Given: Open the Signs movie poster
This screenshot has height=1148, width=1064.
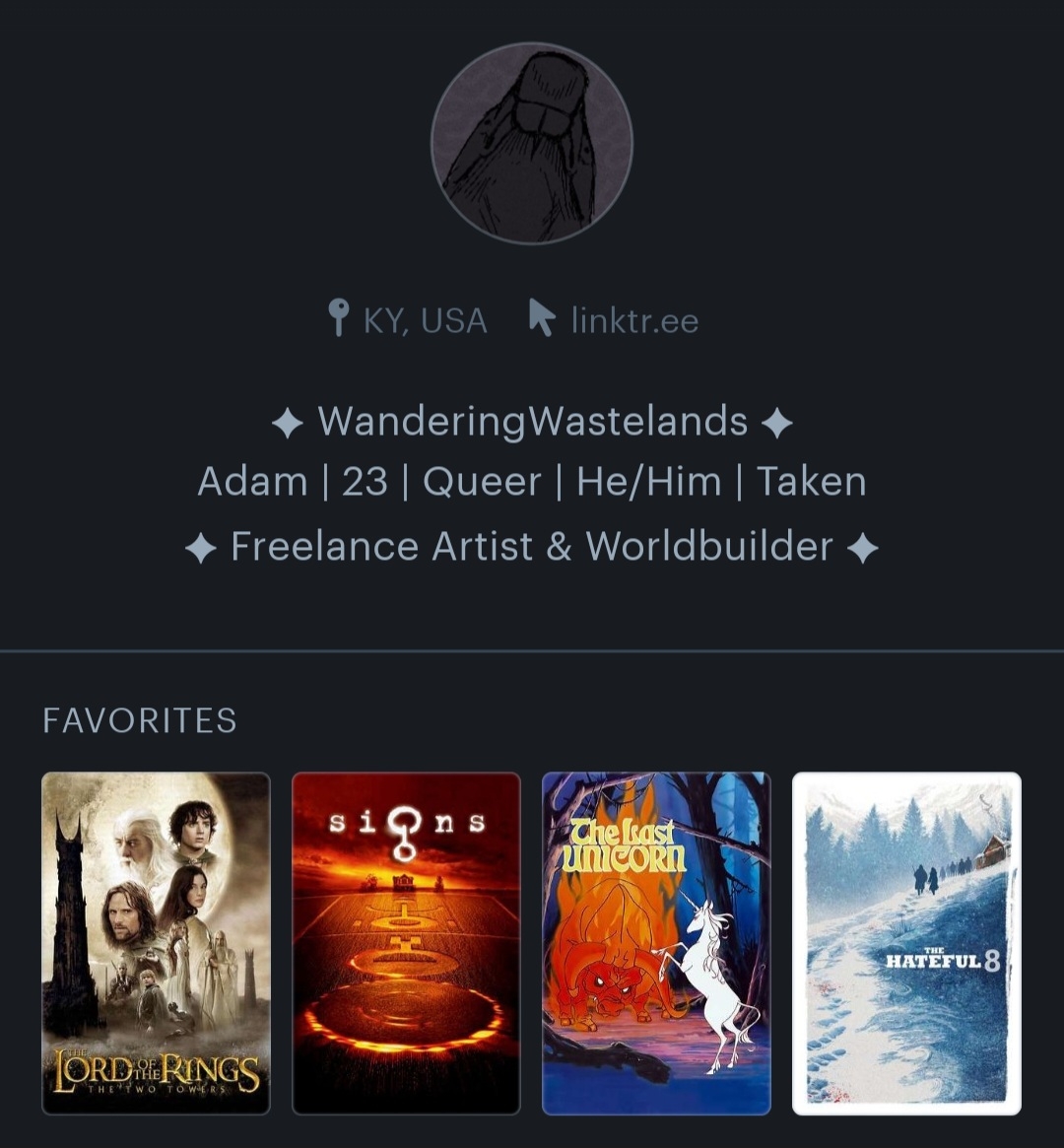Looking at the screenshot, I should 406,943.
